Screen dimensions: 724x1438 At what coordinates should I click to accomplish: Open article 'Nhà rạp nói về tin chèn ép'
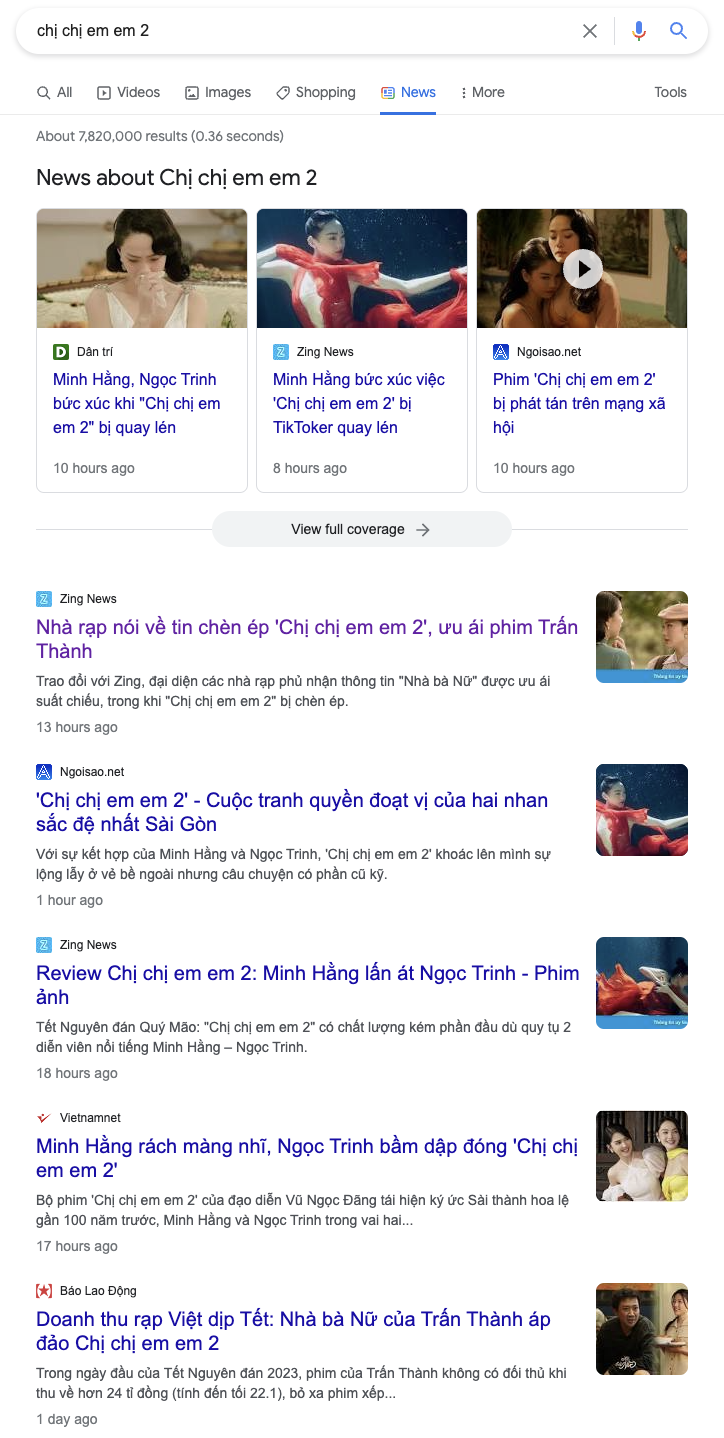(x=307, y=639)
